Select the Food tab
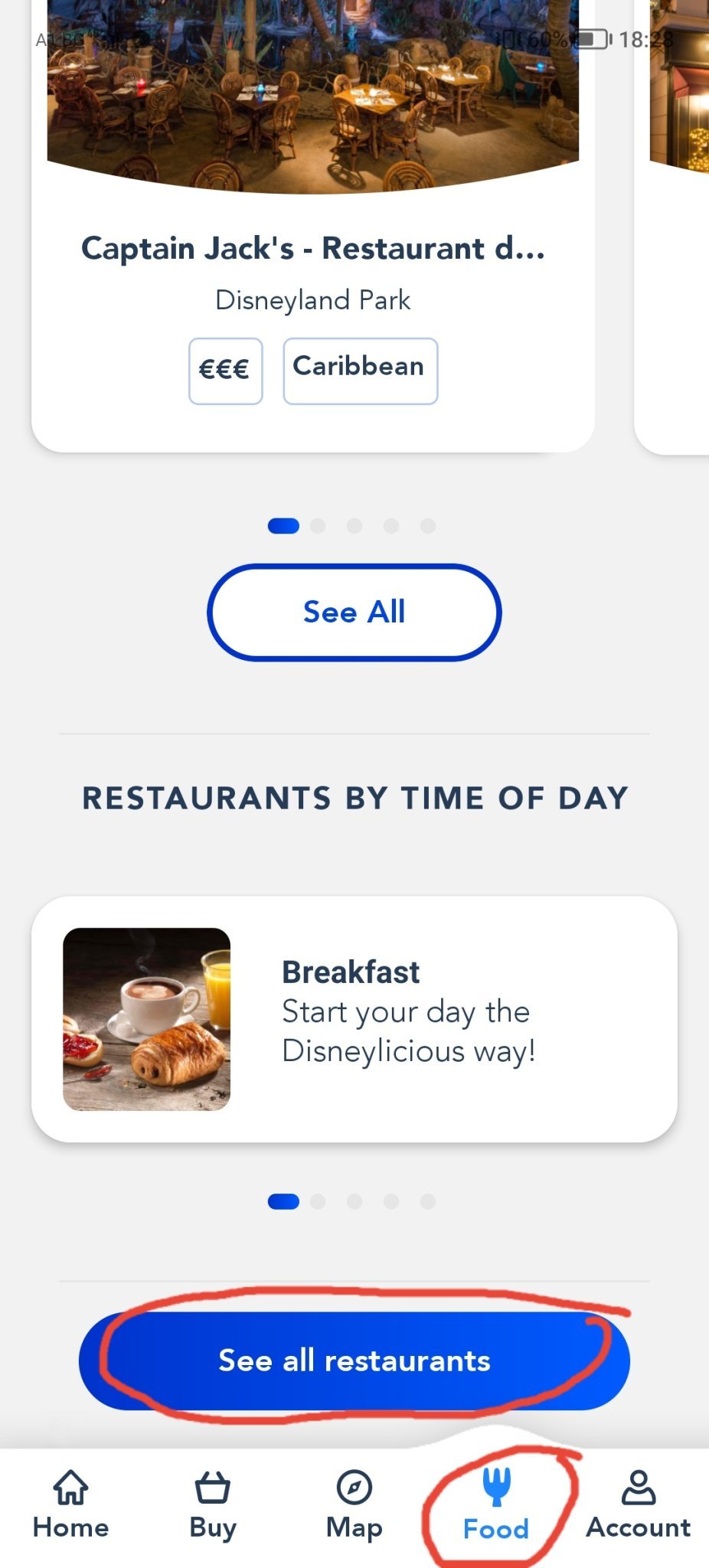The height and width of the screenshot is (1568, 709). (x=496, y=1505)
